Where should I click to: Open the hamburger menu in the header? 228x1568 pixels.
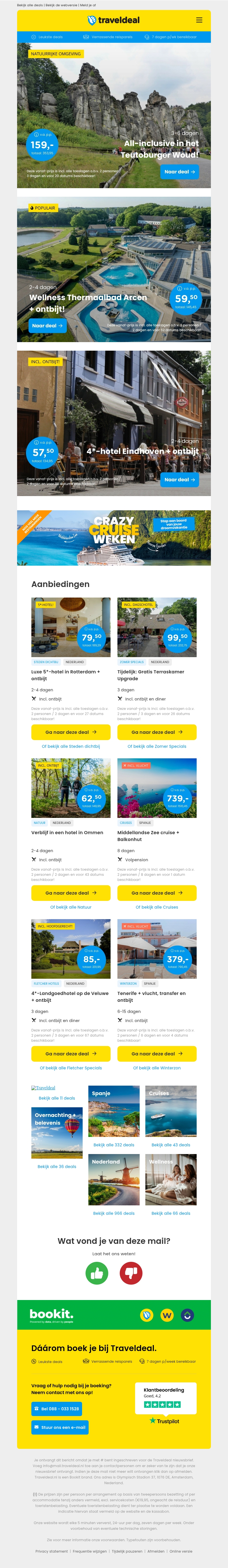click(199, 20)
